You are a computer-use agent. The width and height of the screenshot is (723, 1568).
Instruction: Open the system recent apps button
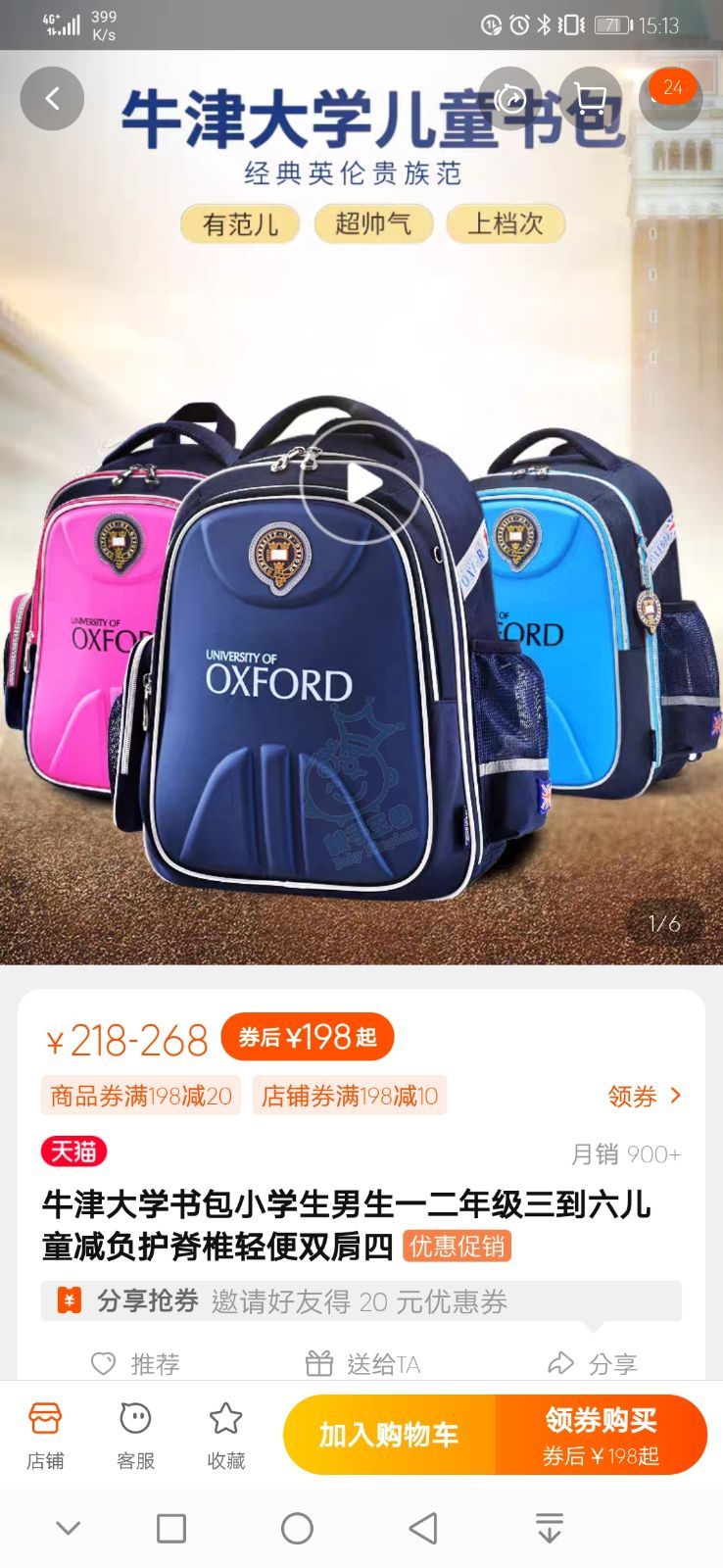[x=171, y=1528]
